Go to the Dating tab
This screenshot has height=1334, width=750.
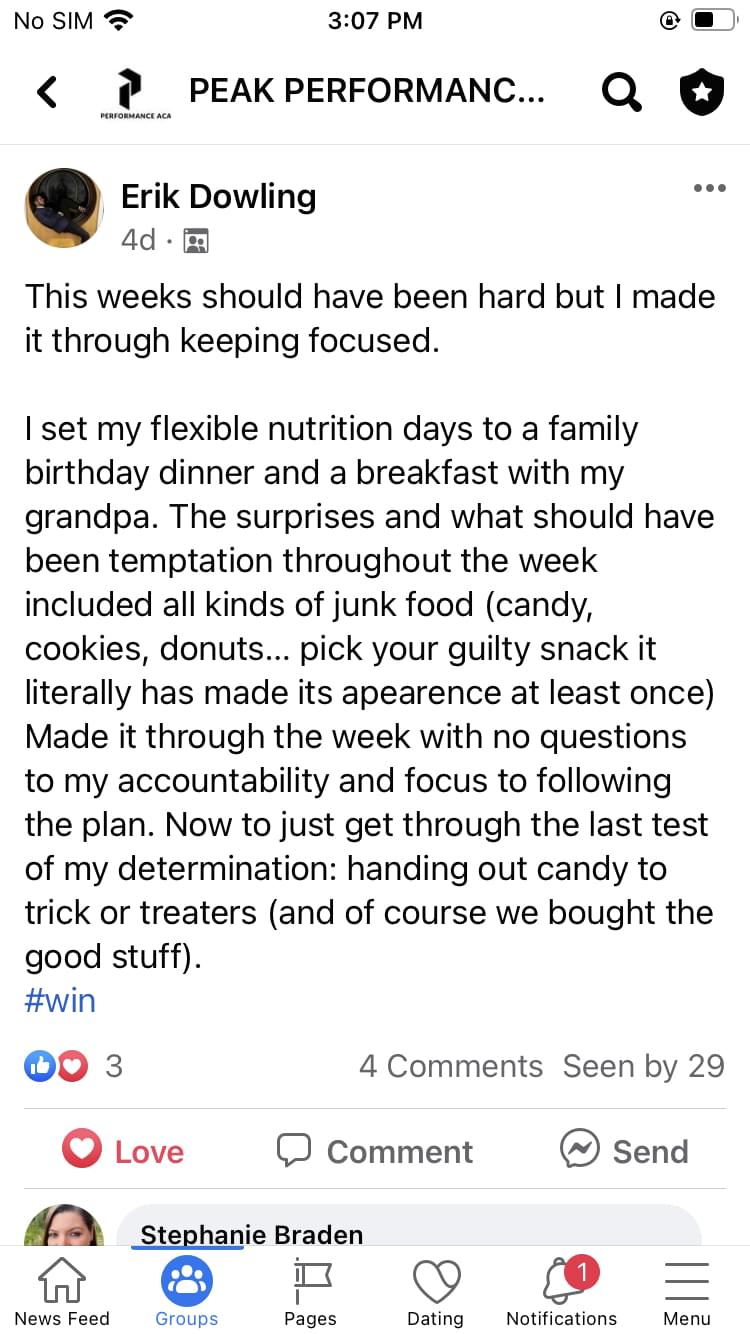pyautogui.click(x=436, y=1292)
